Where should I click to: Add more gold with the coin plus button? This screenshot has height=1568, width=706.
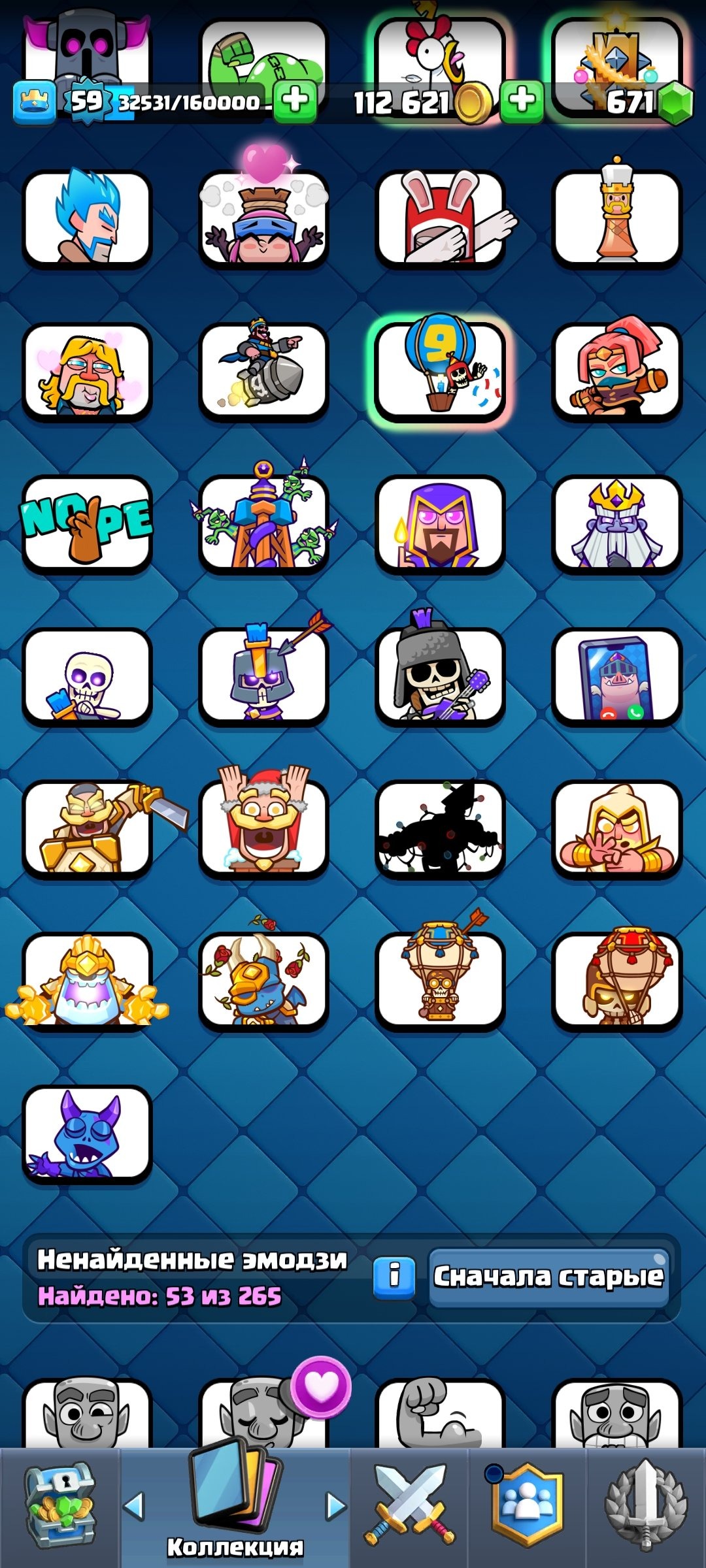click(x=522, y=101)
